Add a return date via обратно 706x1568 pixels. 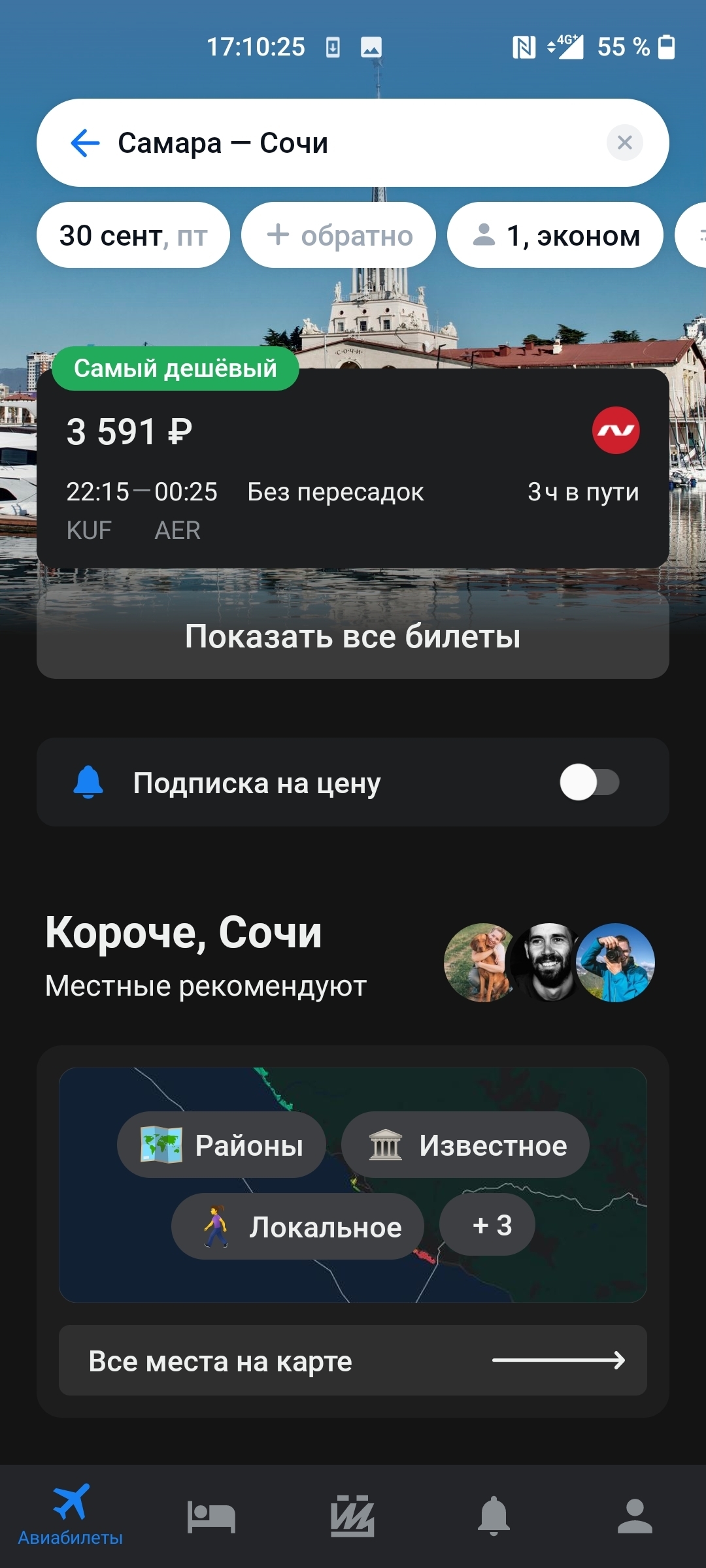(x=339, y=235)
